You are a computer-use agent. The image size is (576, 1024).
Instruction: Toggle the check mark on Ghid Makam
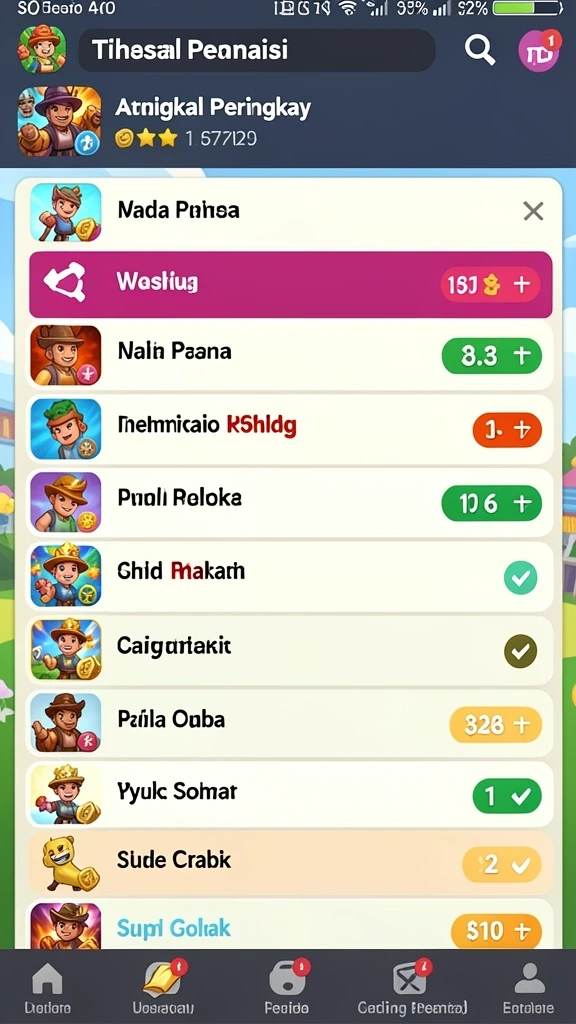coord(520,578)
